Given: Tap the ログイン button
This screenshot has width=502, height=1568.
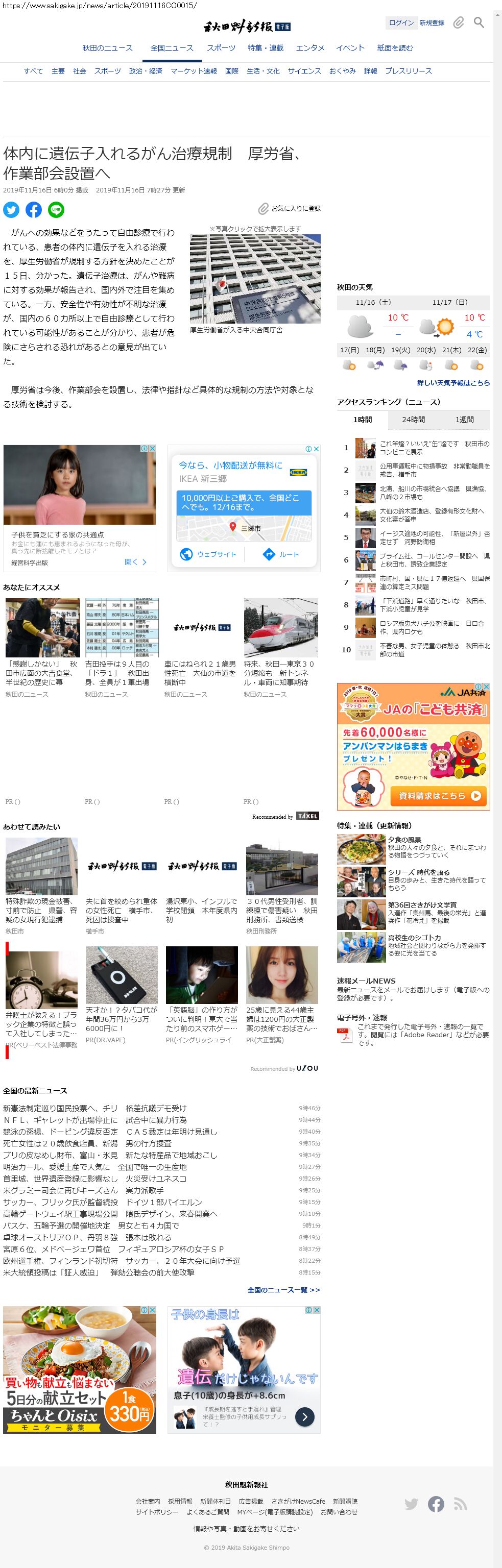Looking at the screenshot, I should click(401, 22).
